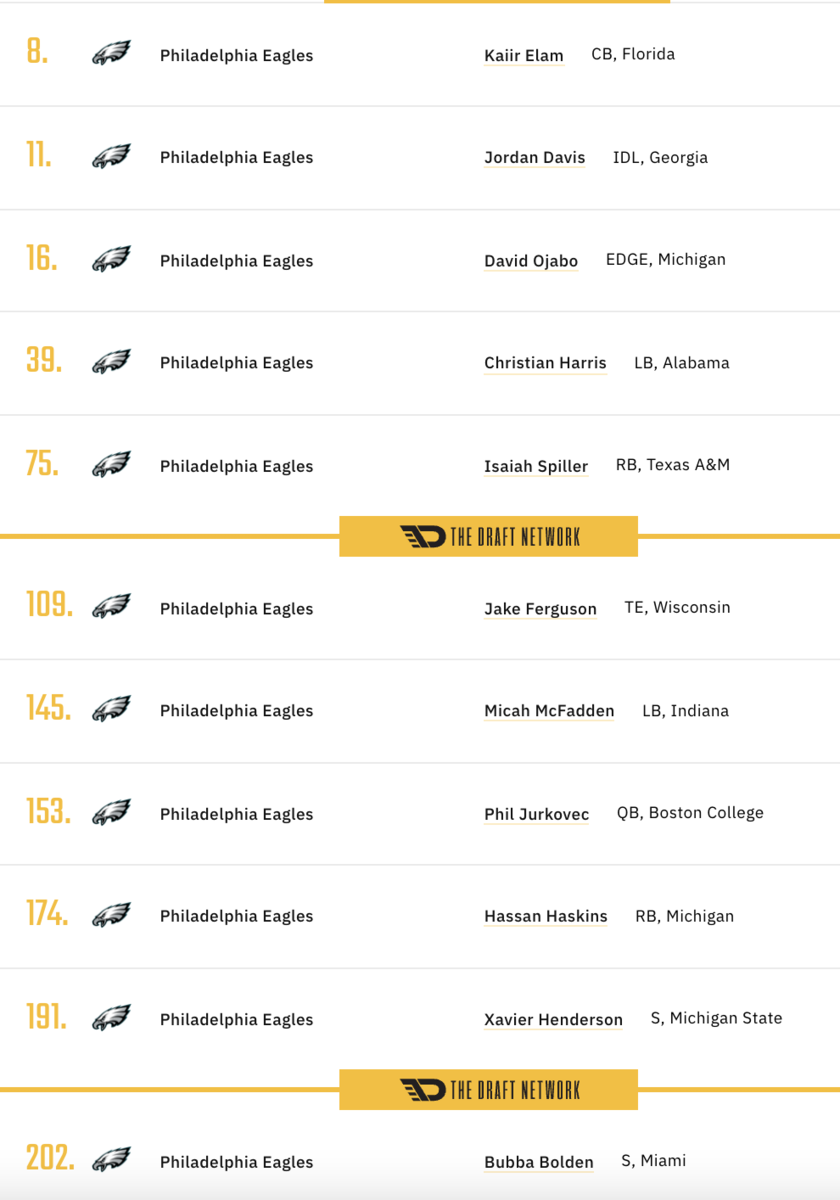Viewport: 840px width, 1200px height.
Task: Tap the Micah McFadden link
Action: 549,711
